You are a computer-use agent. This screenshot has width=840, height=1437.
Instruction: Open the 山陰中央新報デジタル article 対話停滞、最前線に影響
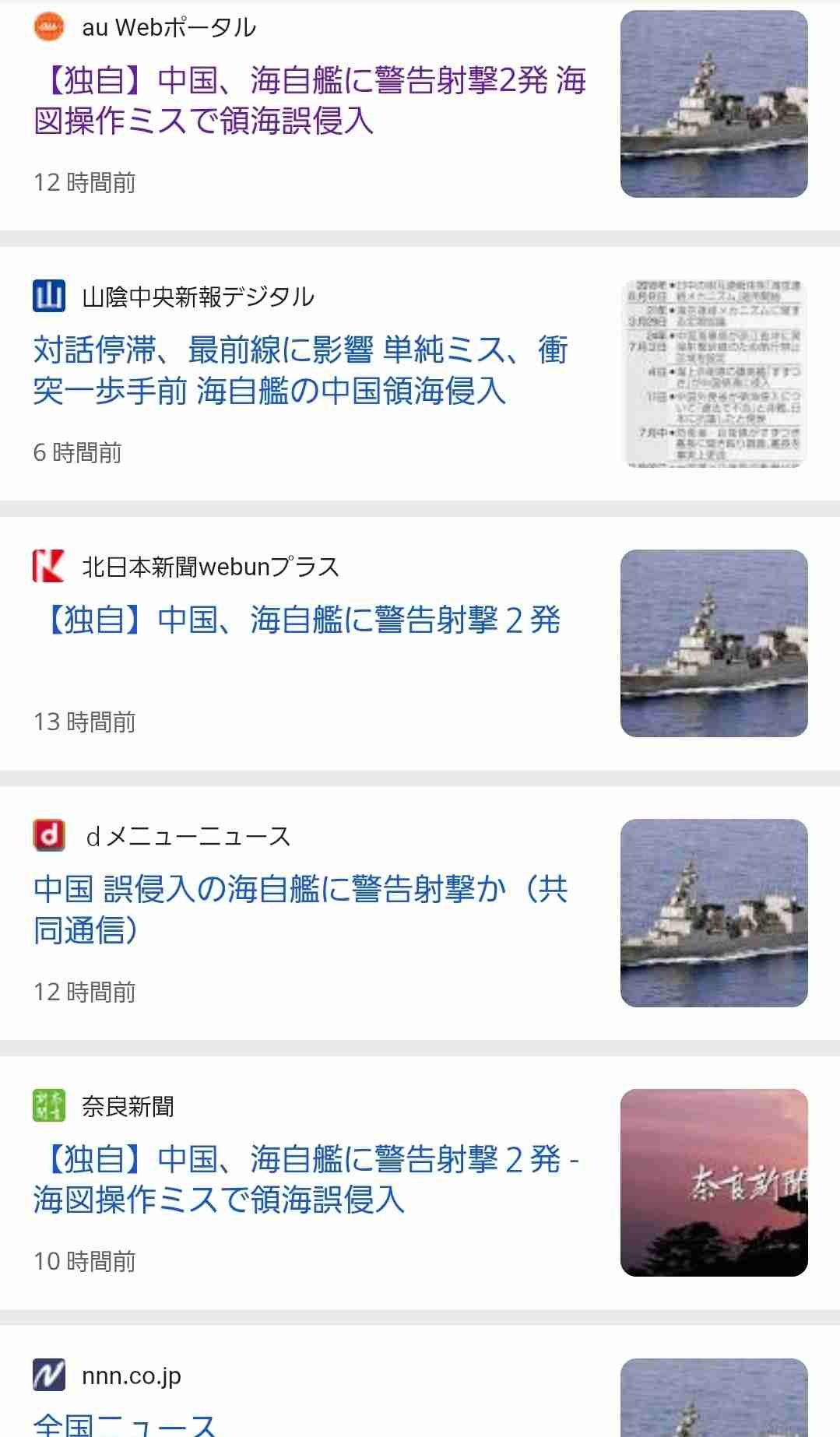point(301,370)
